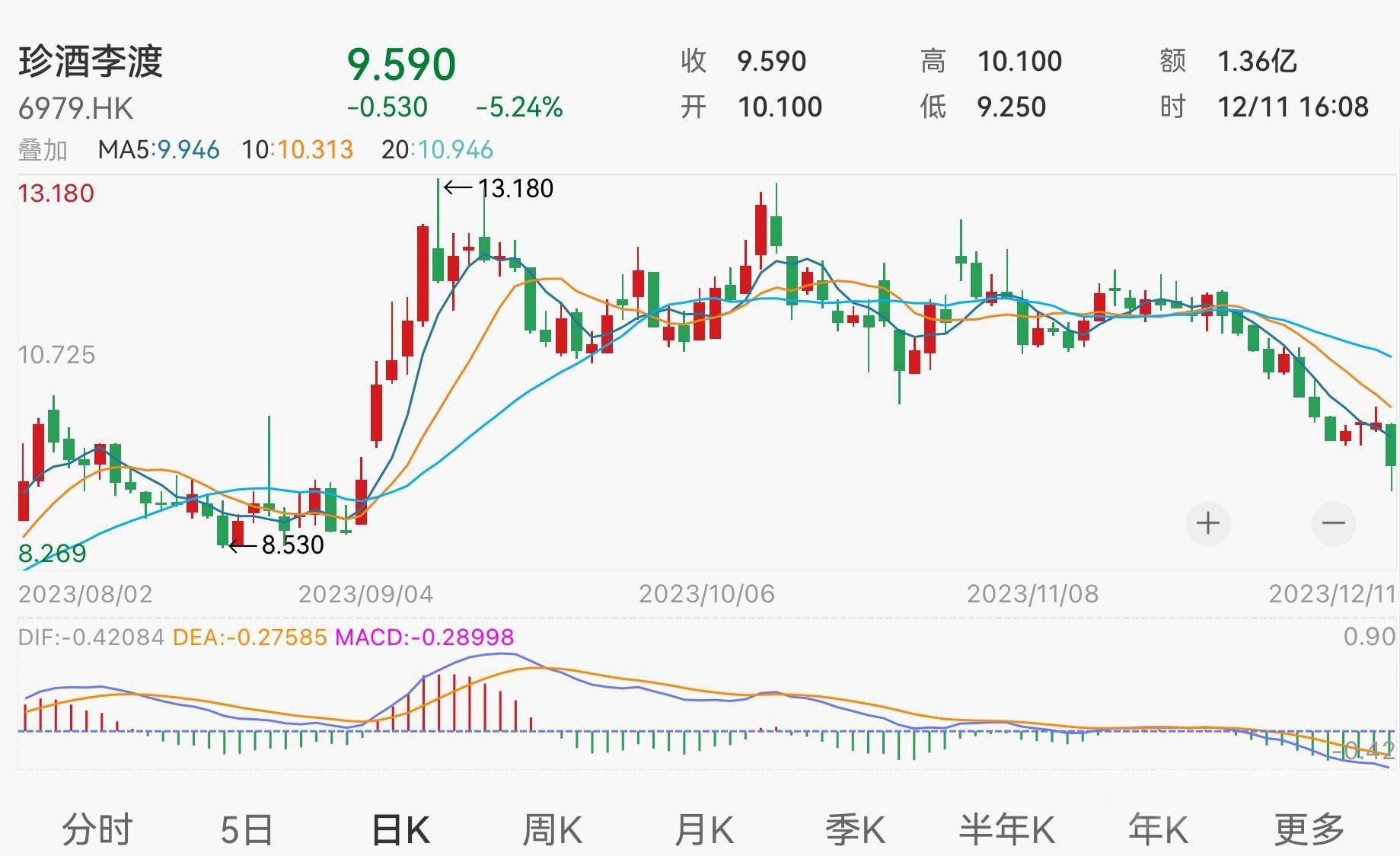Switch to the 分时 intraday chart
The height and width of the screenshot is (856, 1400).
point(97,829)
